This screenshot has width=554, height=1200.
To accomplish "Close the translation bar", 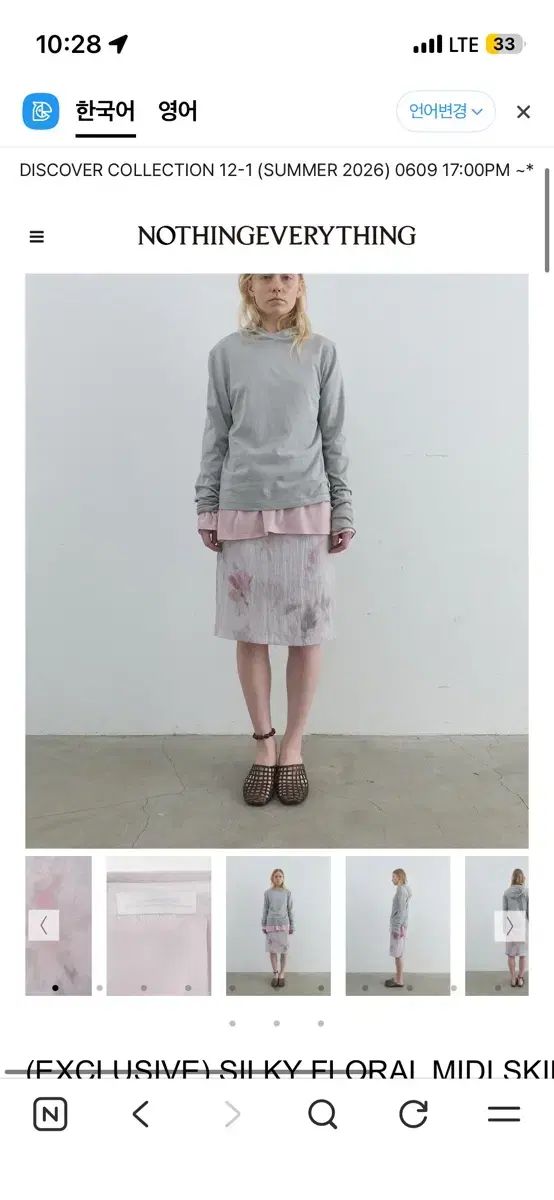I will 523,112.
